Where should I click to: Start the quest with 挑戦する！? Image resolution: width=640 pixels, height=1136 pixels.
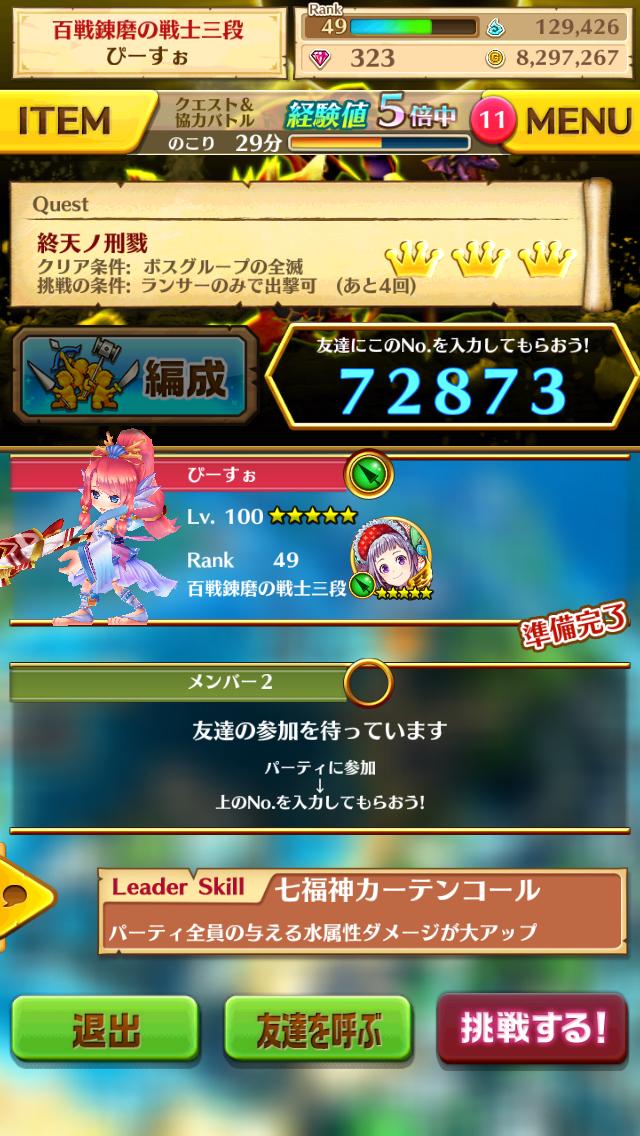[x=534, y=1027]
